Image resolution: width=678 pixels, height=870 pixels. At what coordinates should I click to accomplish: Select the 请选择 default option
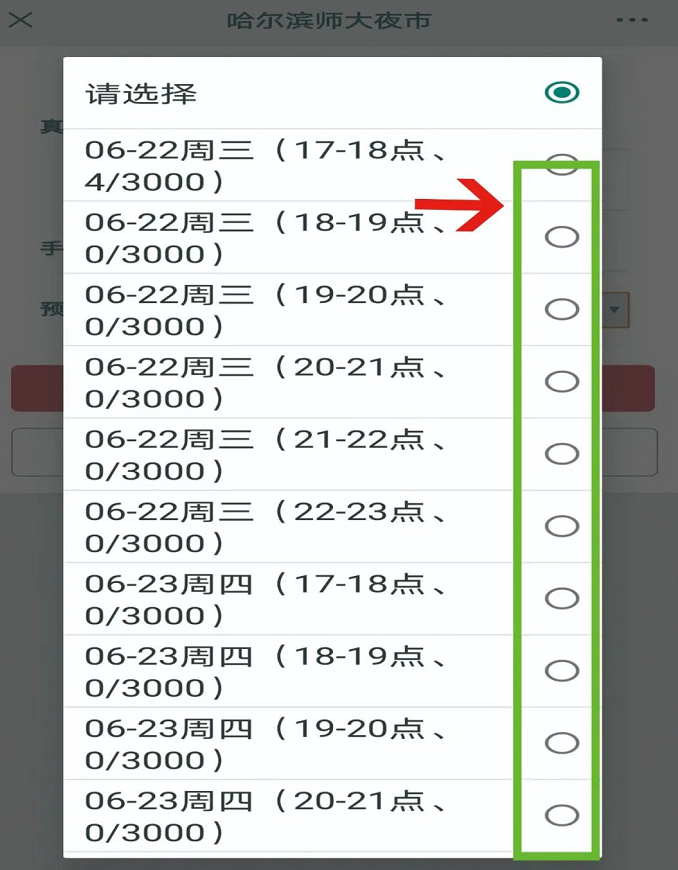pos(562,93)
